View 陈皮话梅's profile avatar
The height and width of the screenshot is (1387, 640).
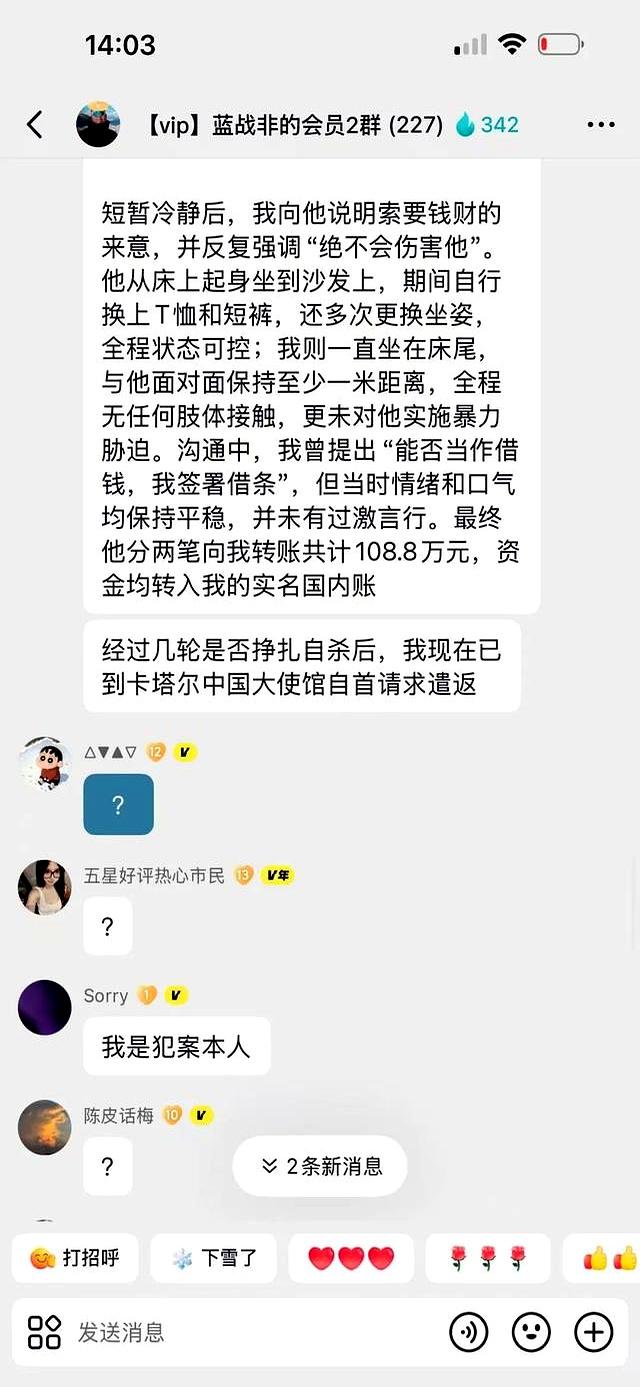tap(45, 1128)
